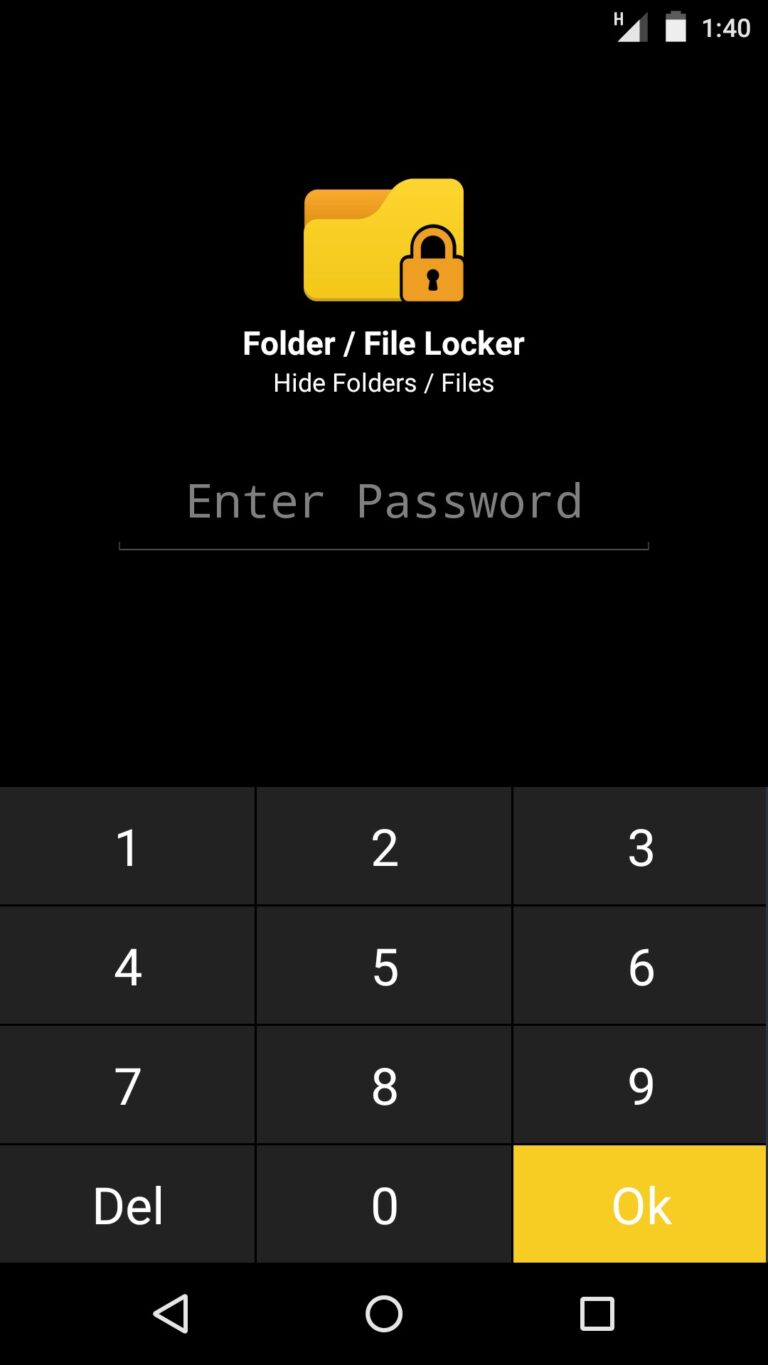Tap the Del key to delete input

point(127,1204)
